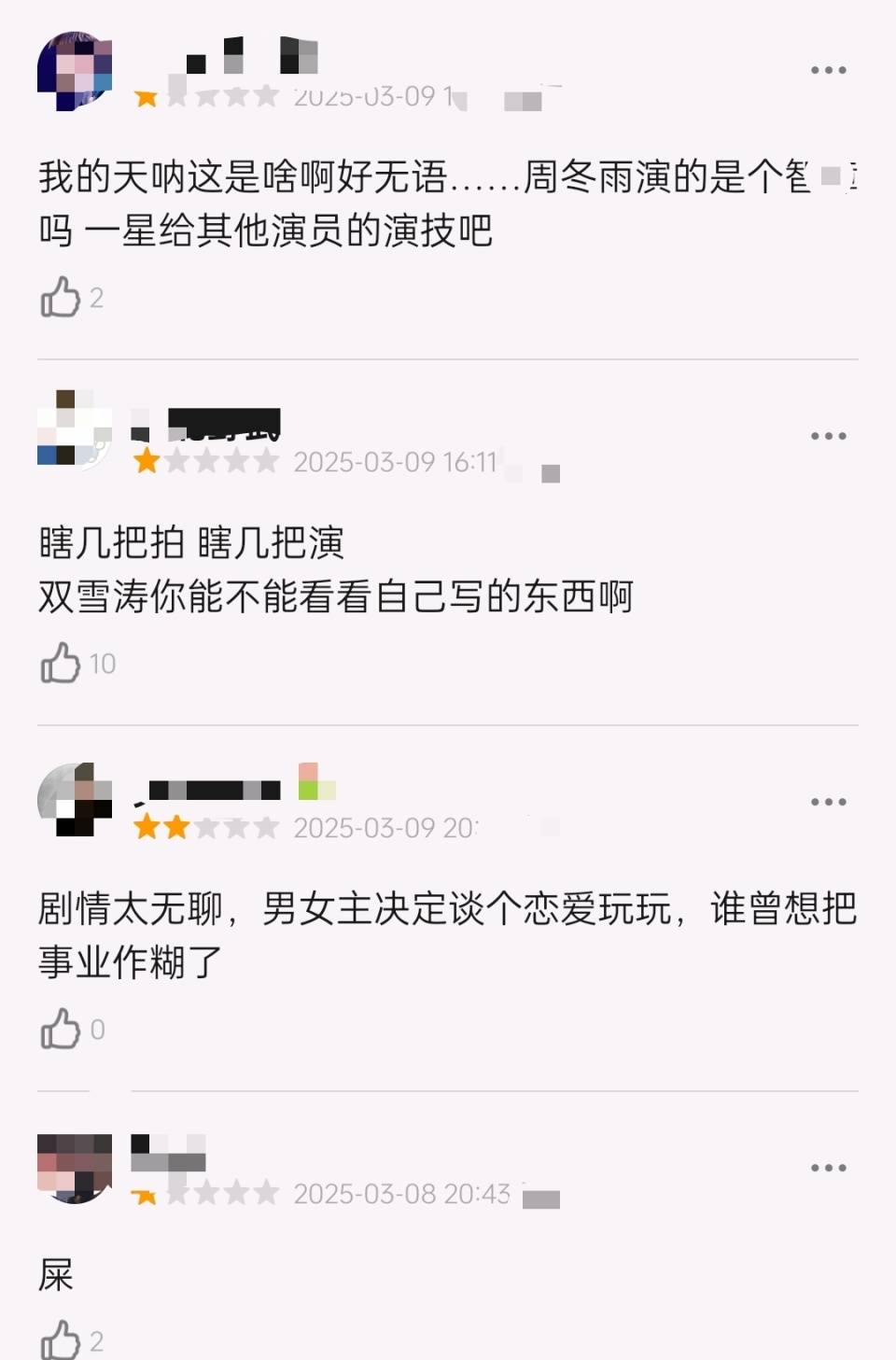This screenshot has height=1360, width=896.
Task: Open more options for the 周冬雨 review
Action: pos(828,70)
